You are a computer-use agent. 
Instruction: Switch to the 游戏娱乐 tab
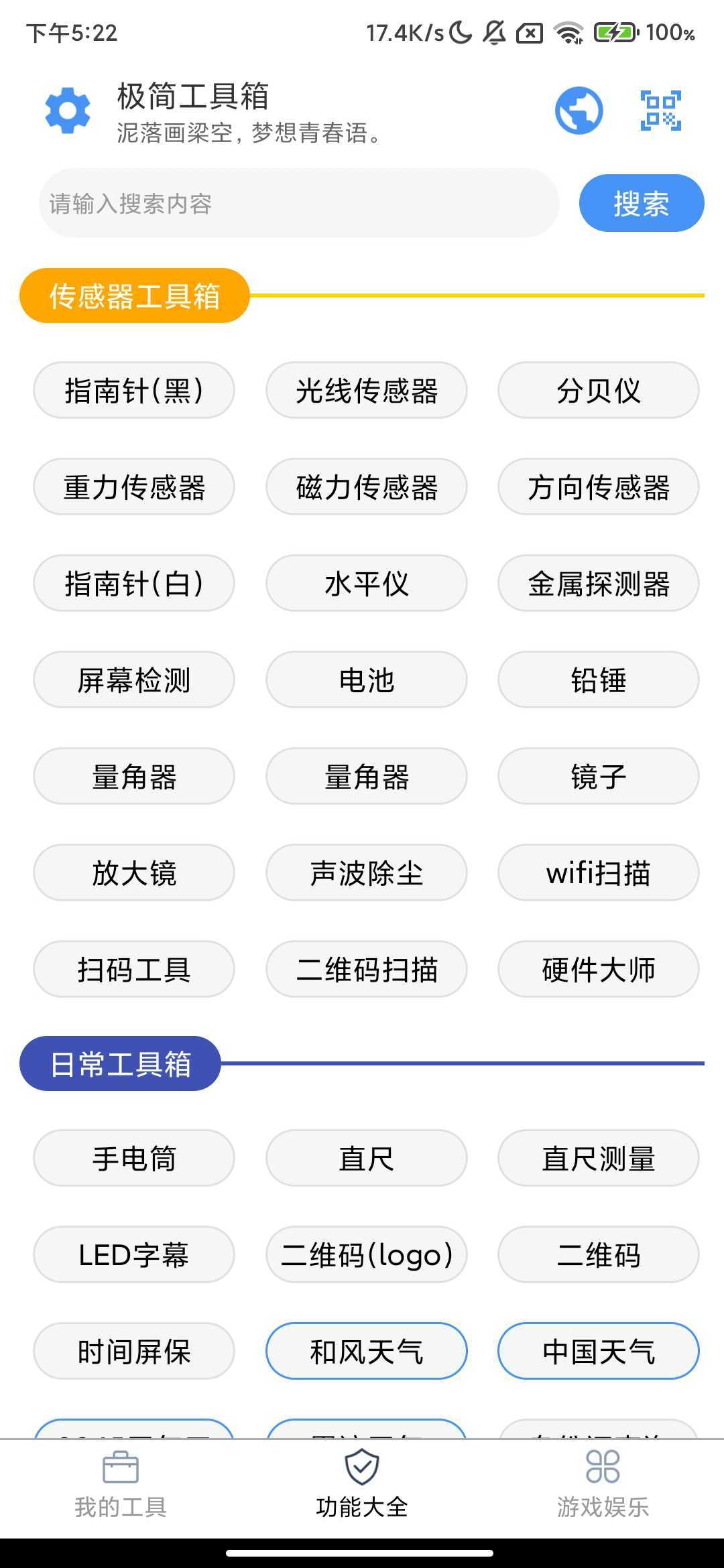point(603,1482)
